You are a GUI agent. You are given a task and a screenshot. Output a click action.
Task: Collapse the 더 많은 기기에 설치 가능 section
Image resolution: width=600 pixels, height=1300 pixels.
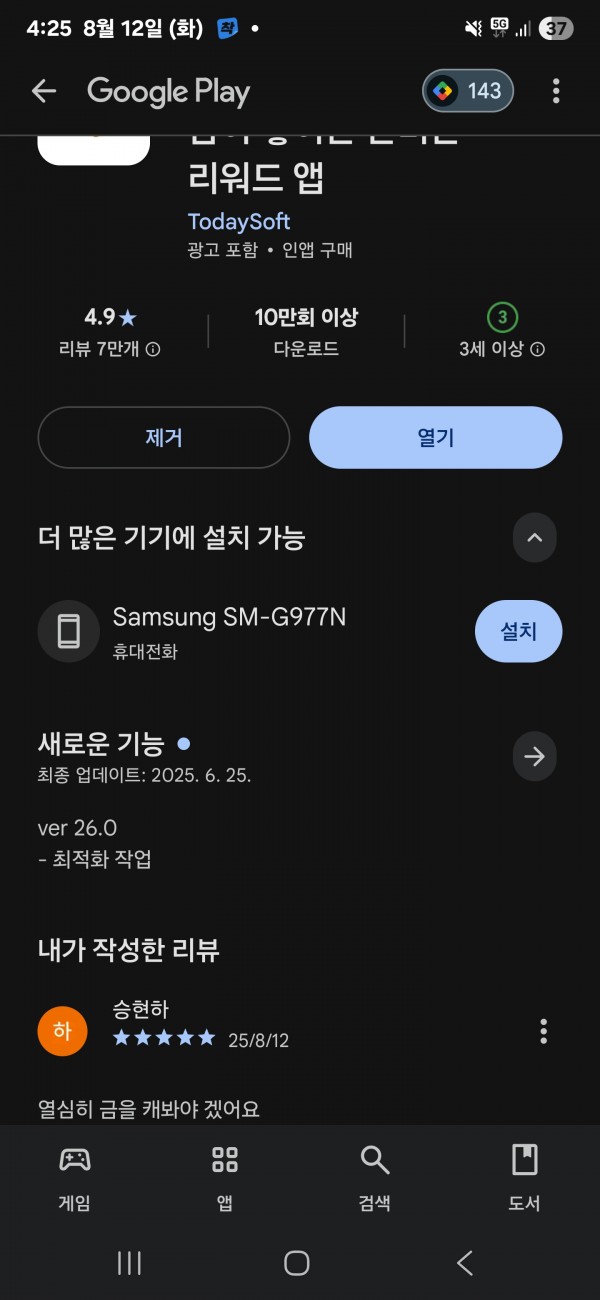click(x=535, y=538)
